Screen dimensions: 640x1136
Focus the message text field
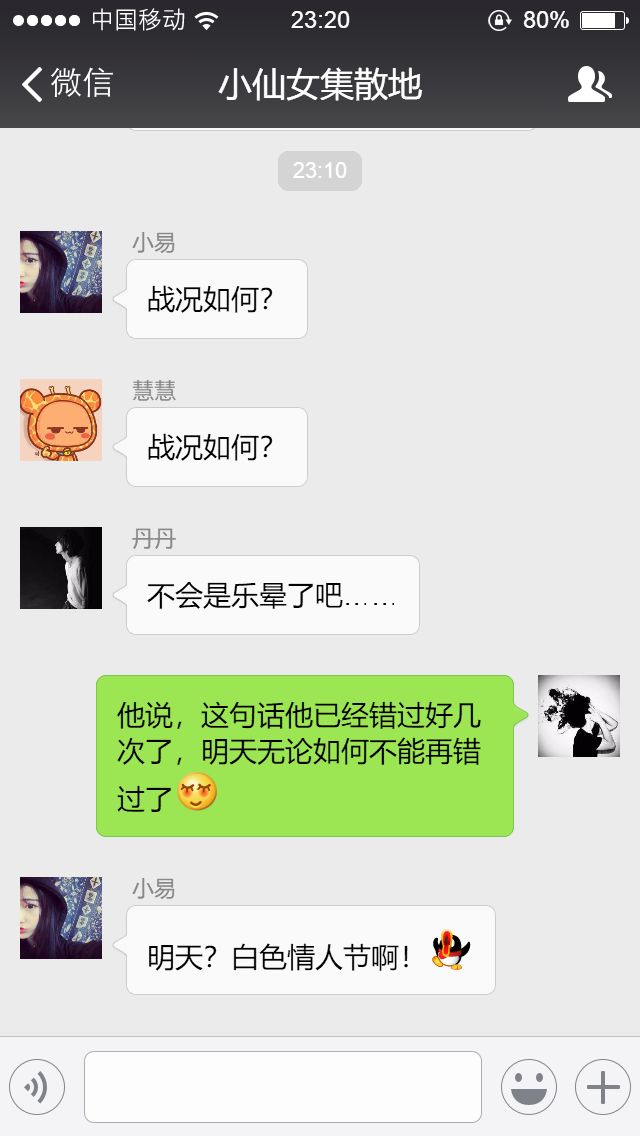point(283,1086)
